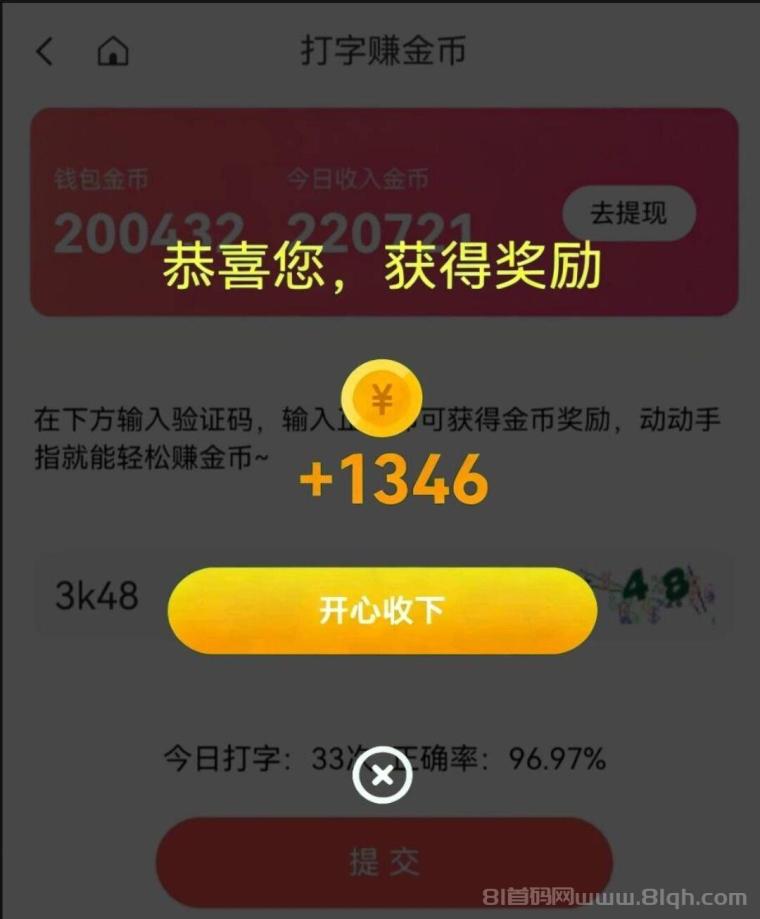Tap the '+1346' reward amount text
The image size is (760, 919).
pos(392,478)
